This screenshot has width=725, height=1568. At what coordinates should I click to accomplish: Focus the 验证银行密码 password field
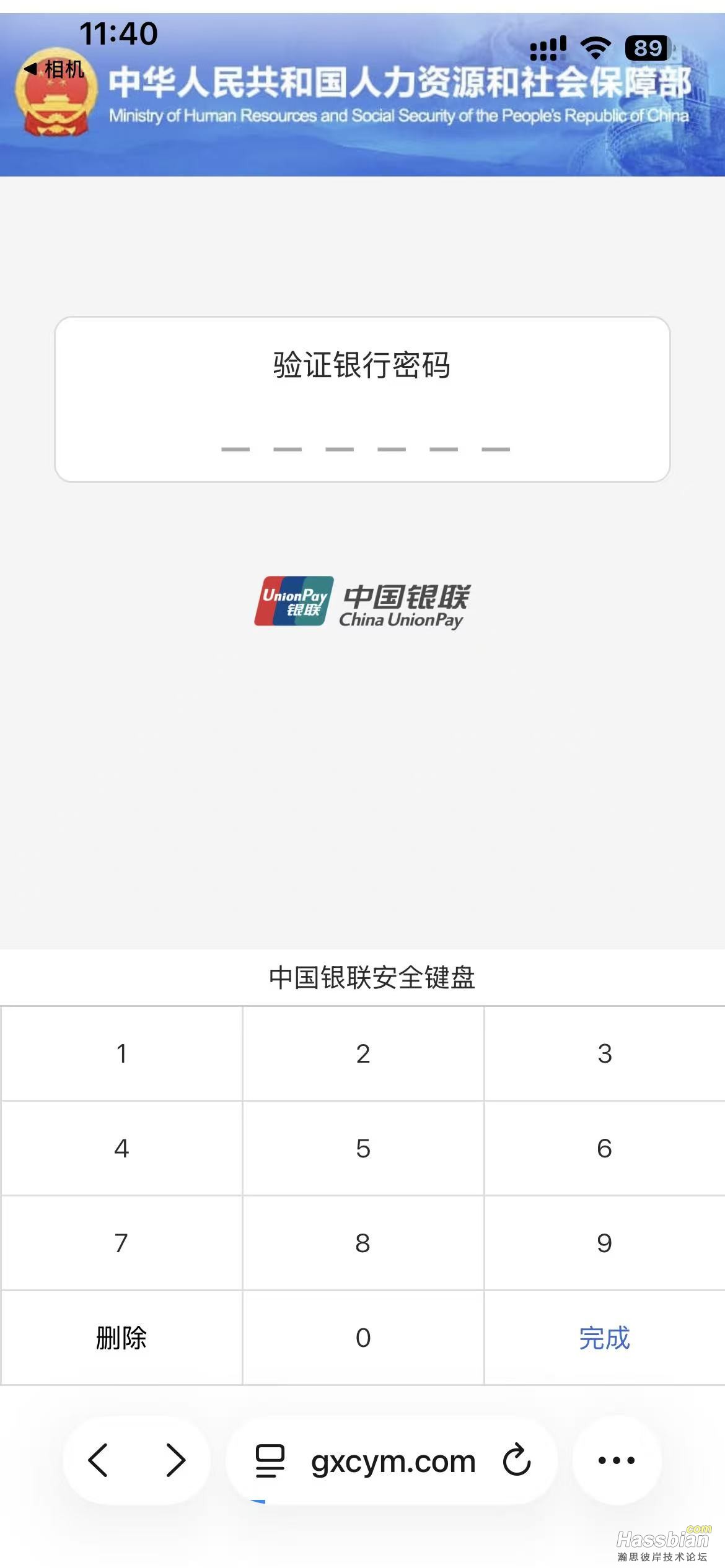[364, 447]
